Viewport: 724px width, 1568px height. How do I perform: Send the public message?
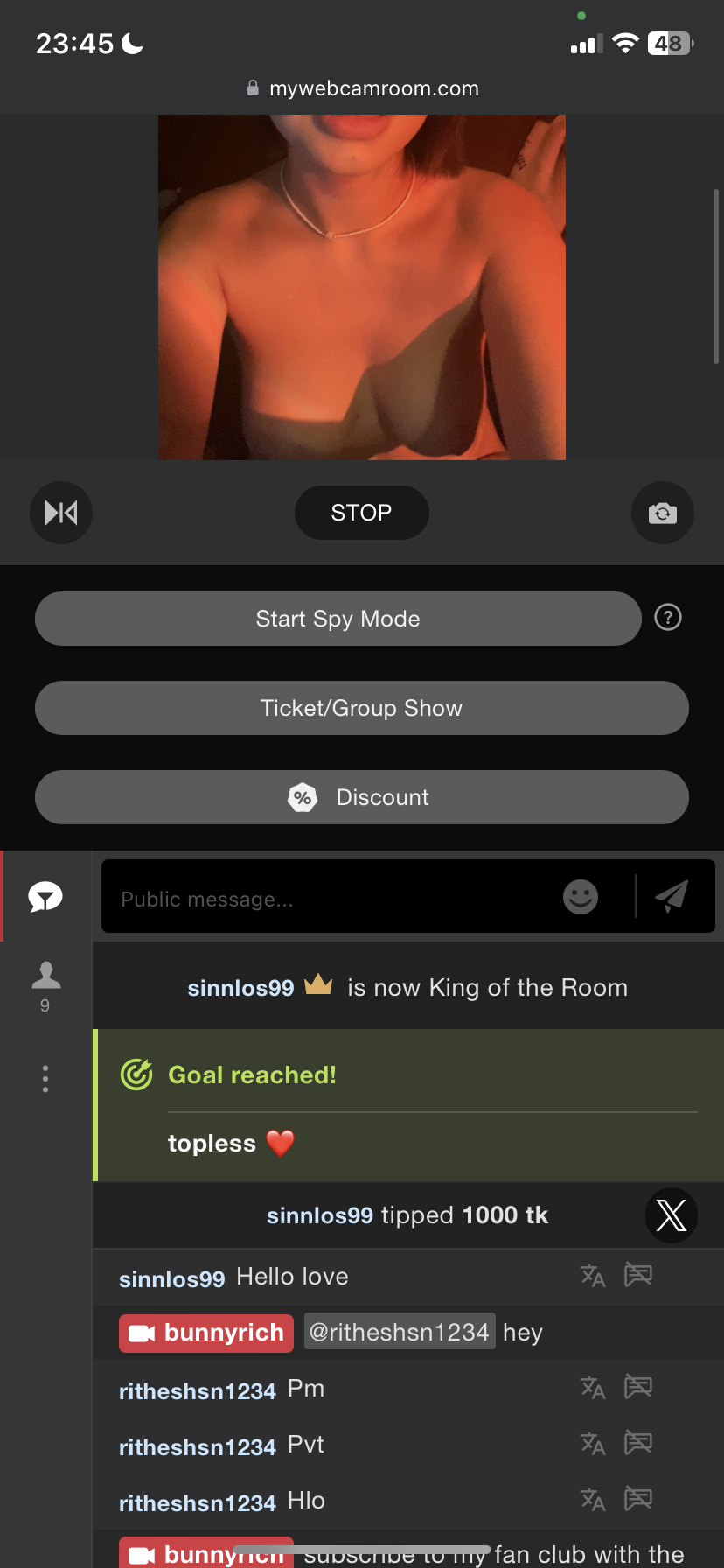[672, 896]
